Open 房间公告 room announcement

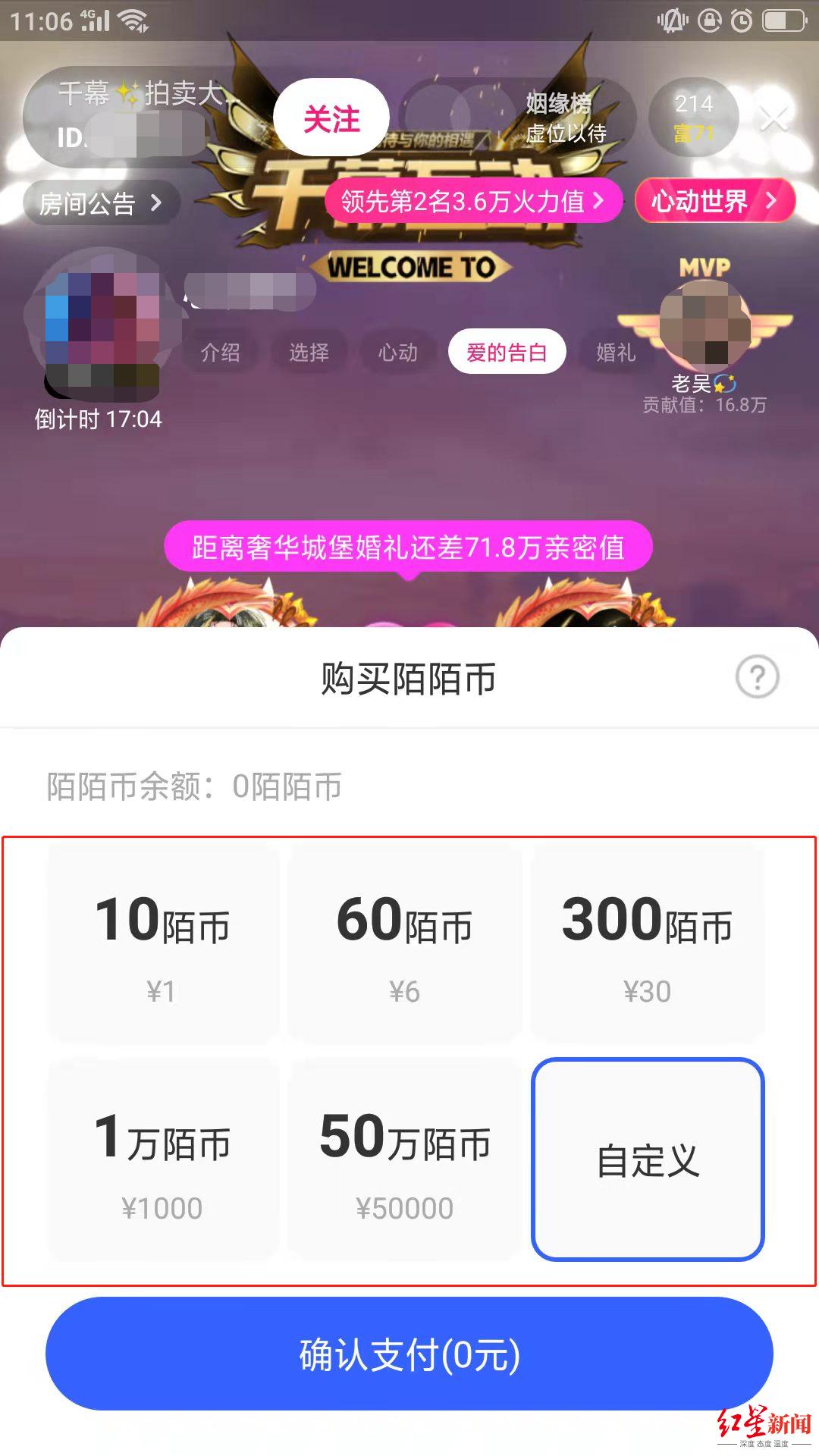[x=100, y=203]
